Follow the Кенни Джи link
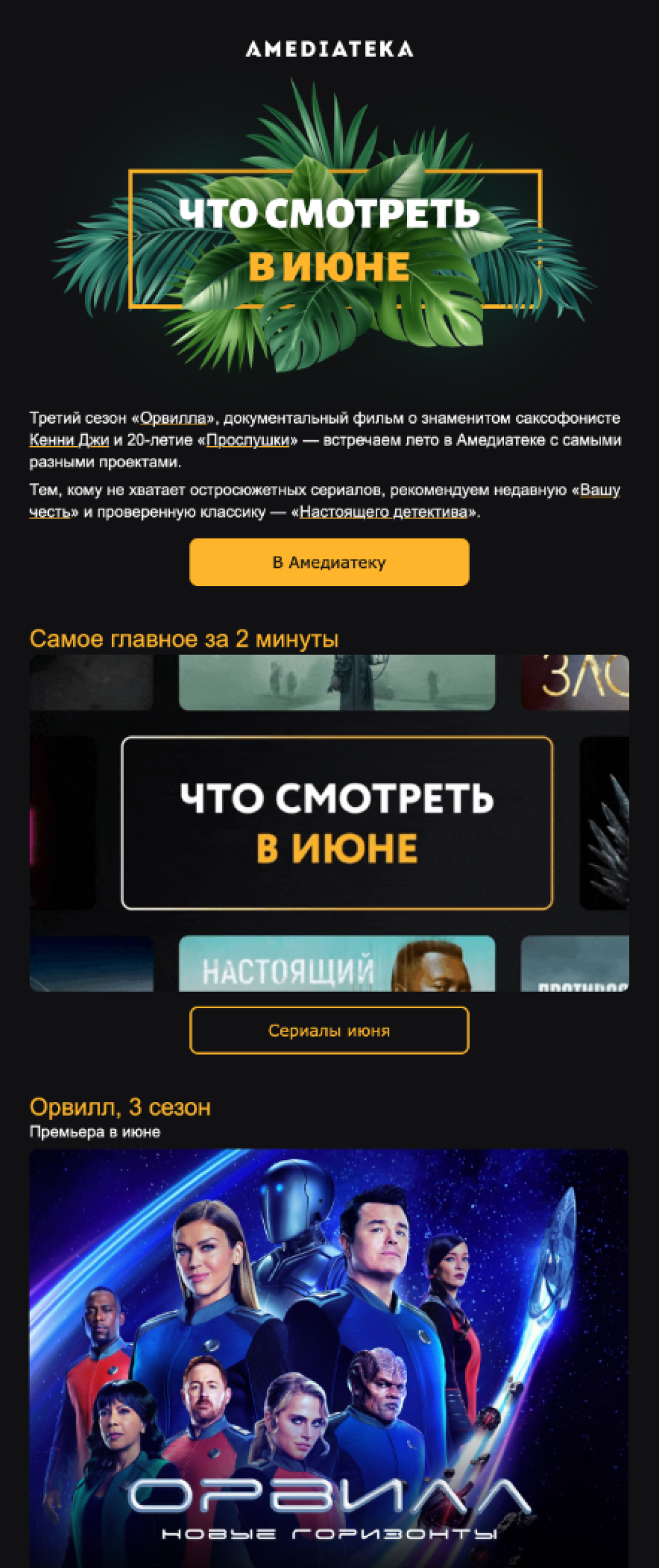 (69, 440)
